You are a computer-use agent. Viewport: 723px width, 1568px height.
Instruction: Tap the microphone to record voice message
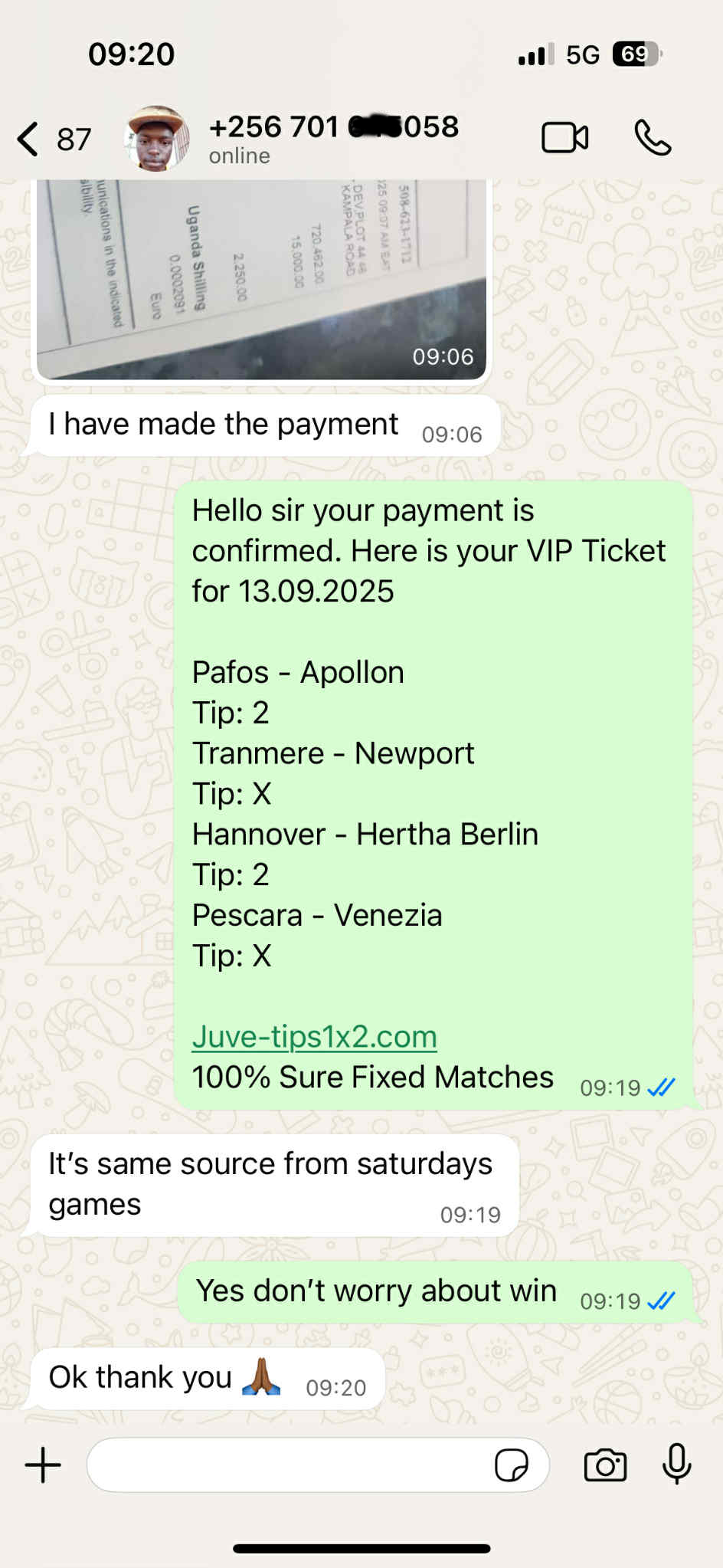coord(677,1464)
